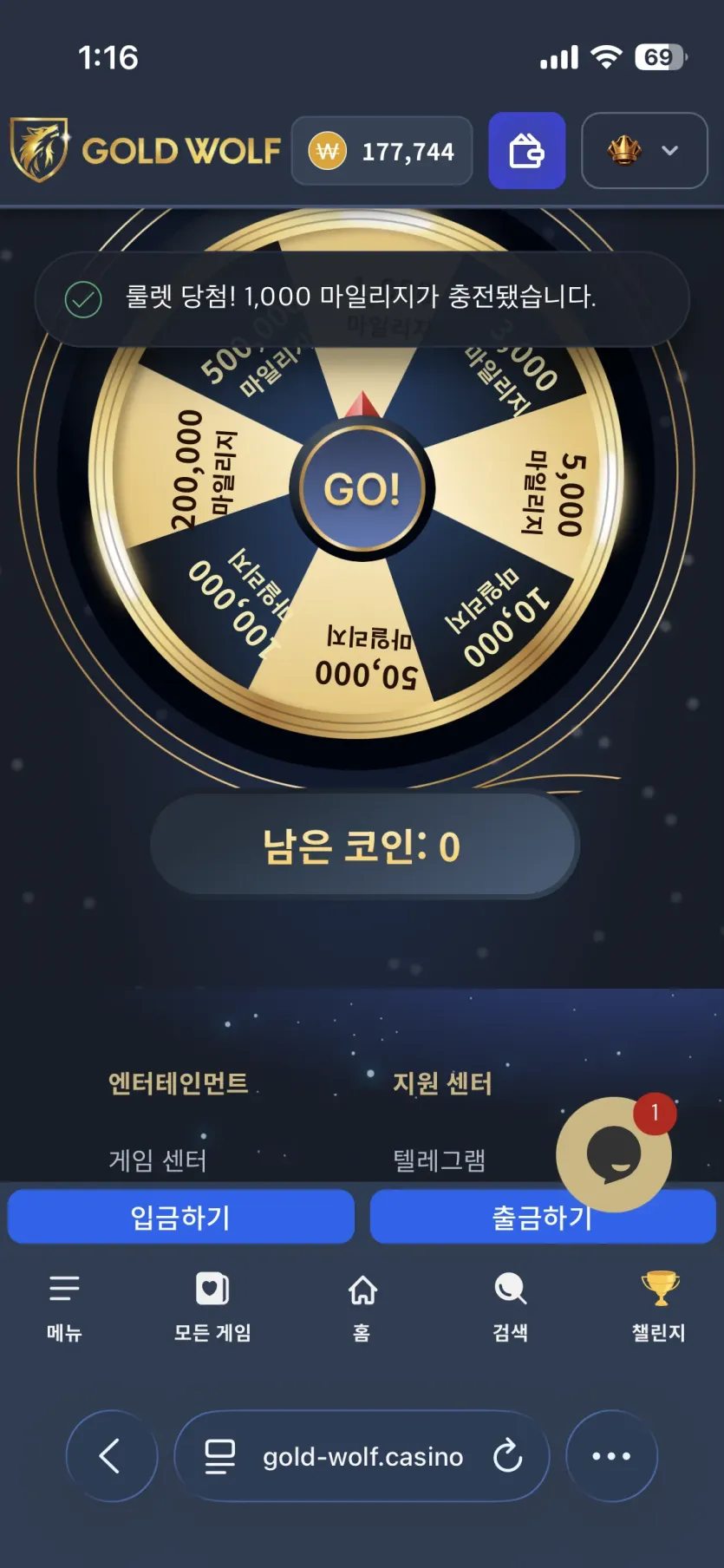The height and width of the screenshot is (1568, 724).
Task: Open the 메뉴 tab
Action: tap(64, 1308)
